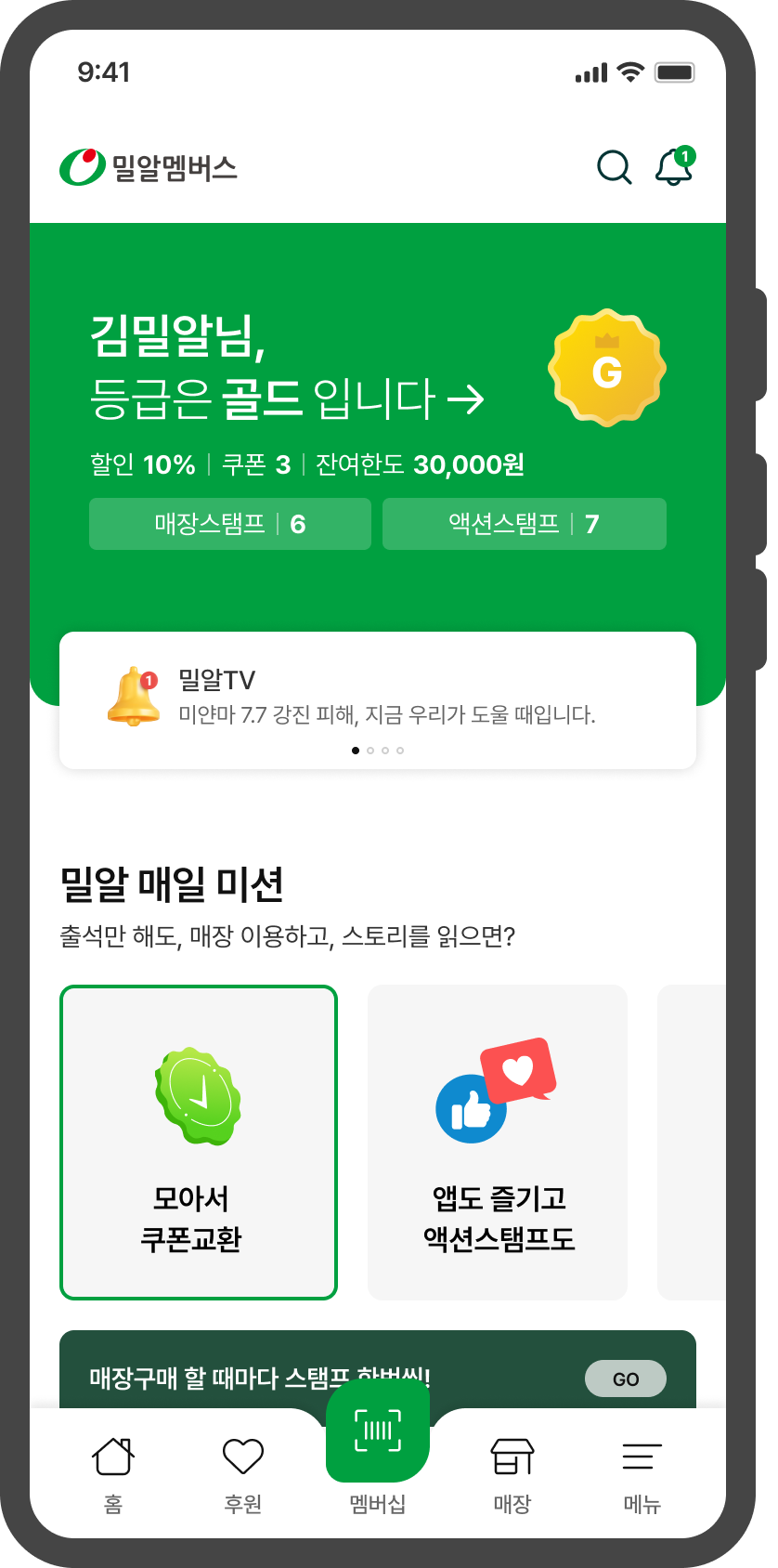
Task: Open the notifications bell
Action: [674, 167]
